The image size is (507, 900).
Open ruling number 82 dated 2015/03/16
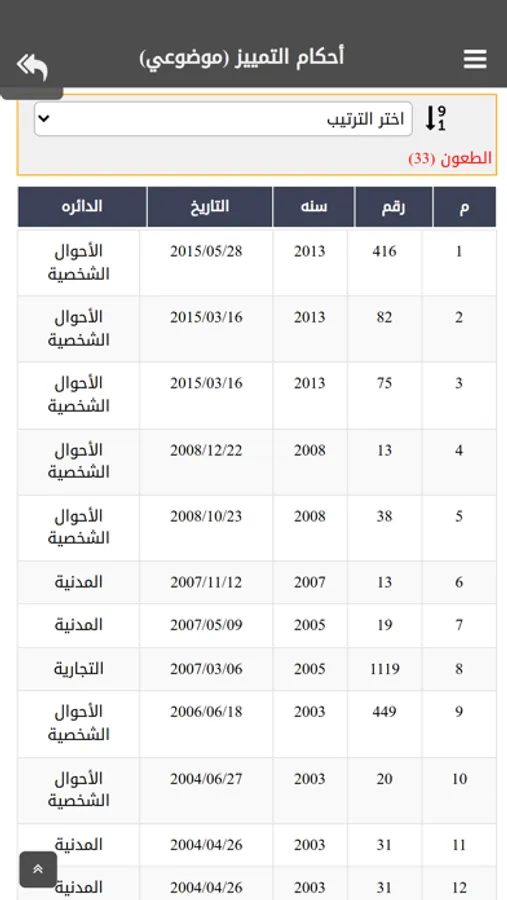(x=257, y=329)
